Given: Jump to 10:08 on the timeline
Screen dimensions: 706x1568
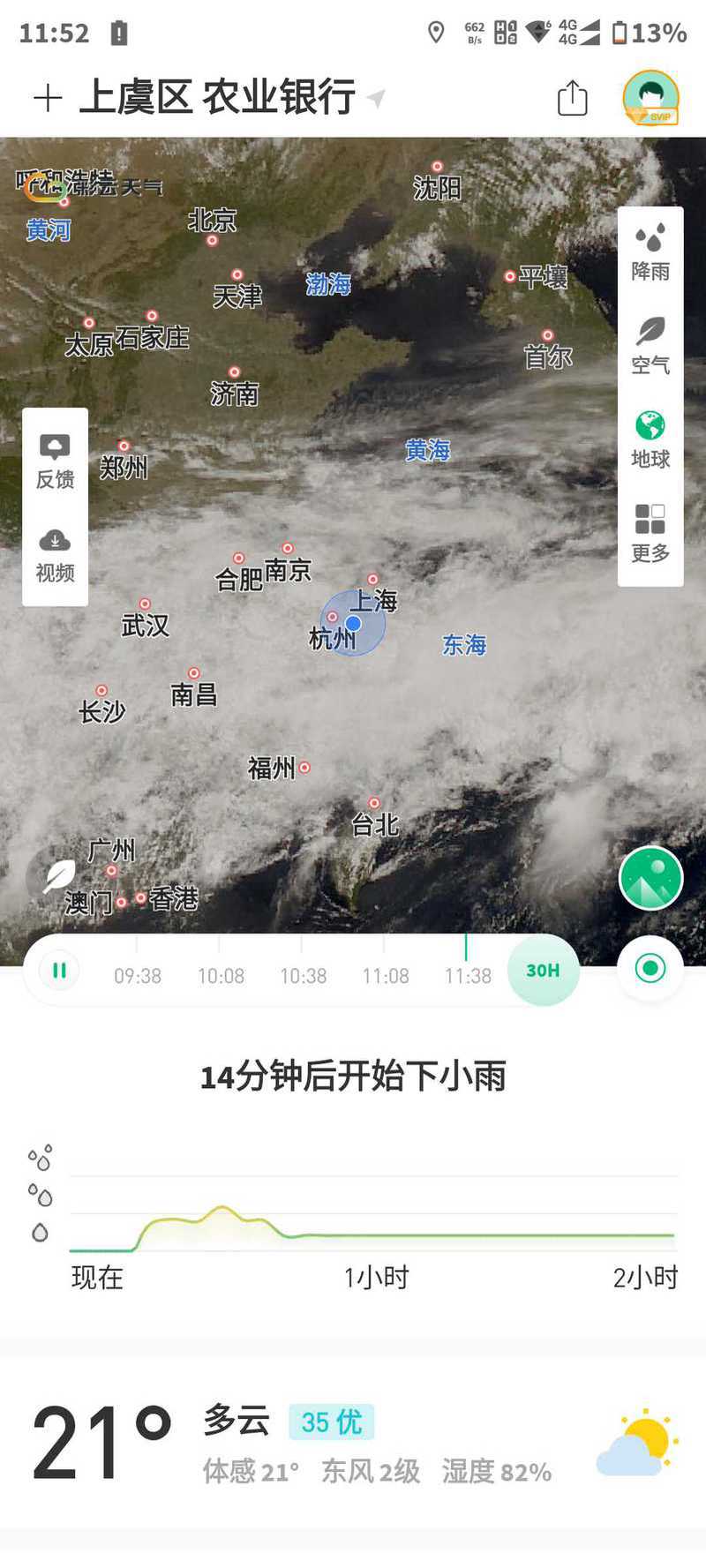Looking at the screenshot, I should click(x=221, y=975).
